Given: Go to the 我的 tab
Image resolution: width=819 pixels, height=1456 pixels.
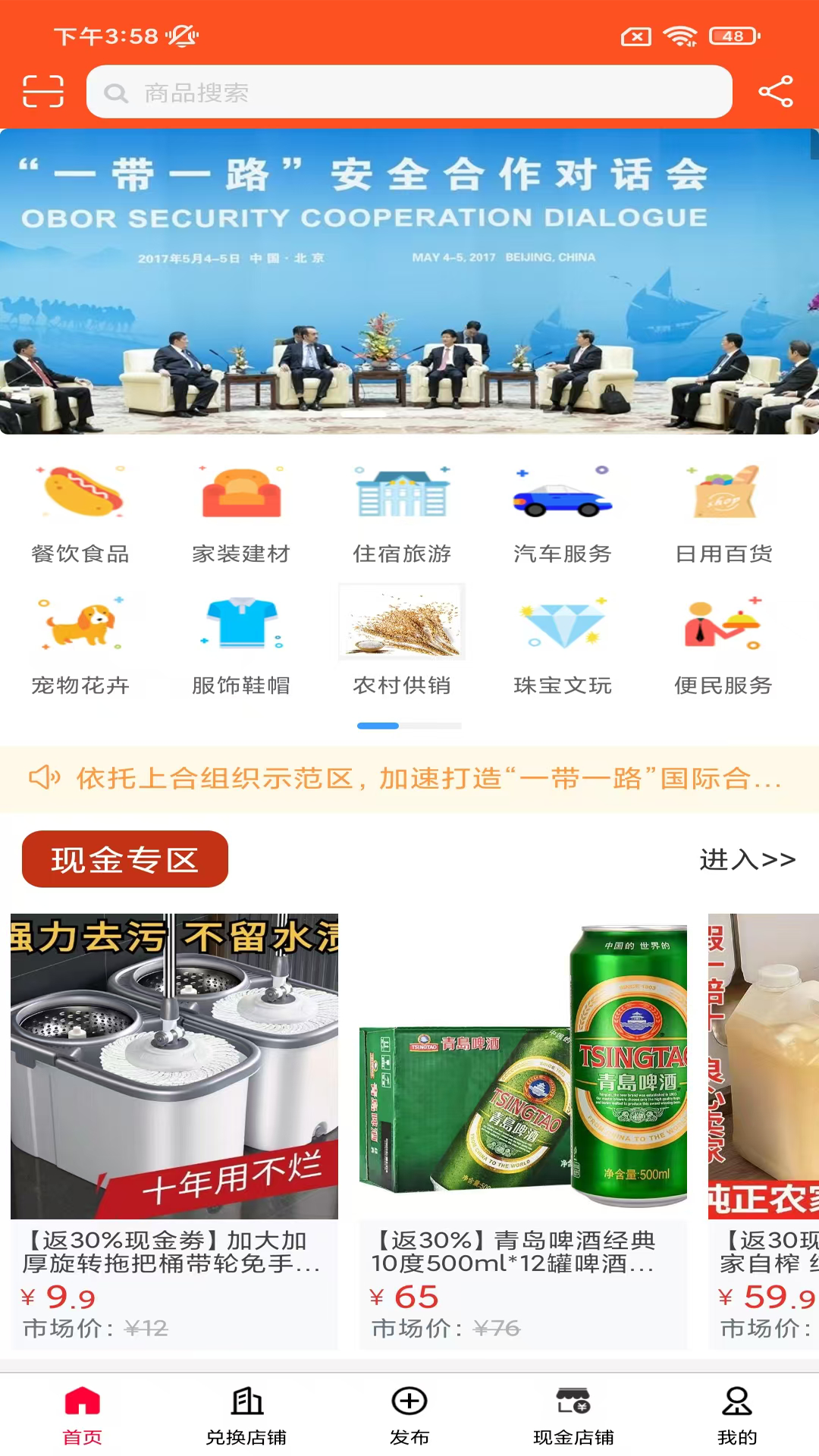Looking at the screenshot, I should click(737, 1415).
